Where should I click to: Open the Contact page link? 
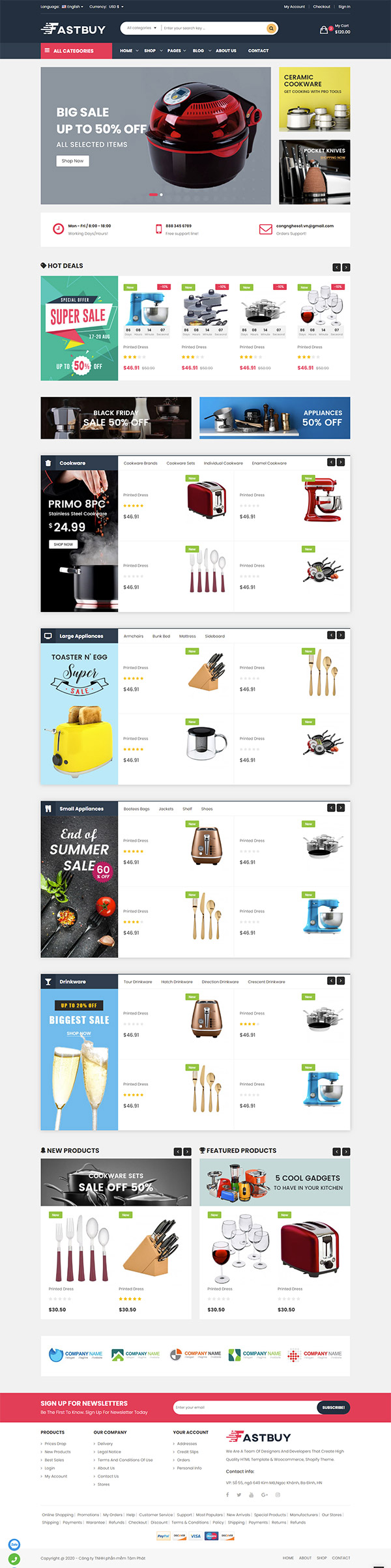tap(258, 51)
